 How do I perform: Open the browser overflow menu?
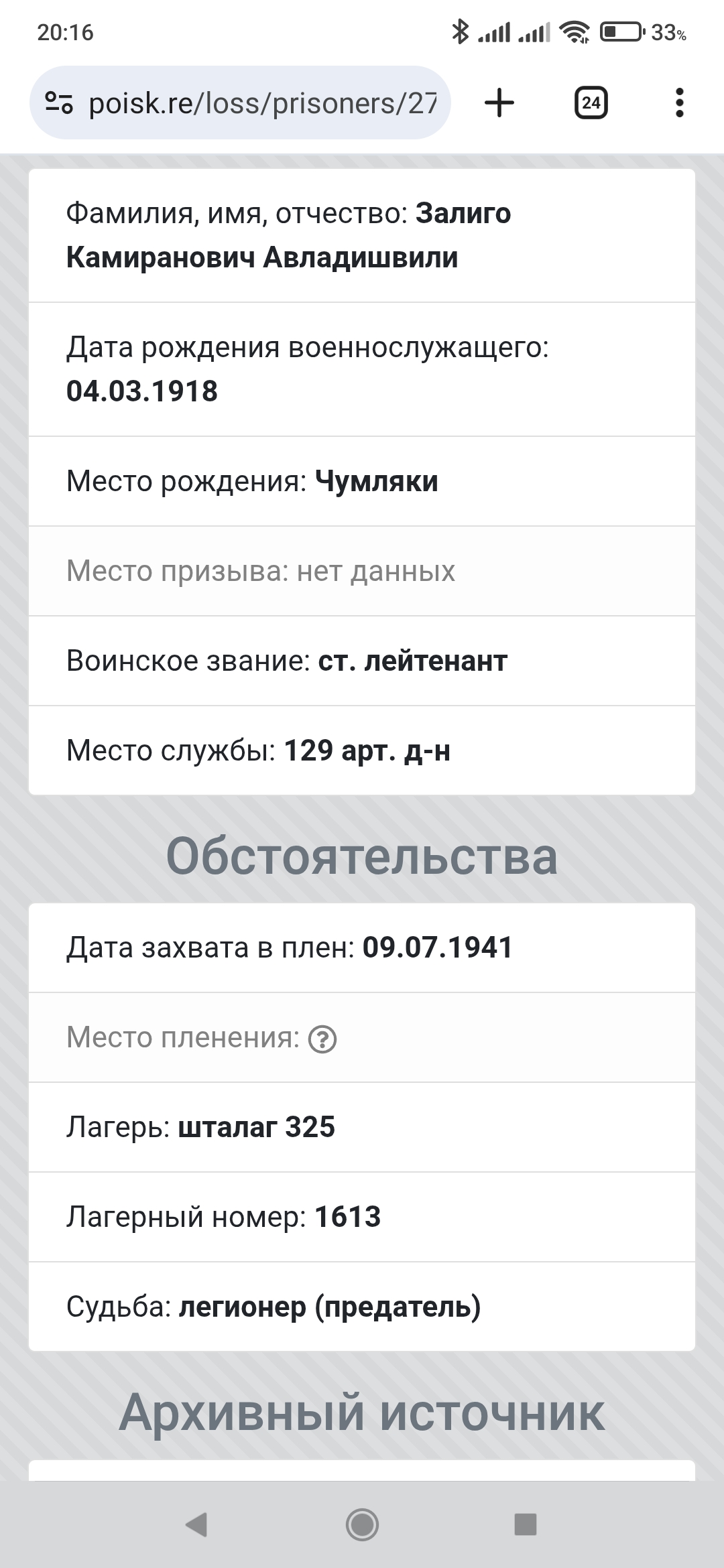coord(679,103)
